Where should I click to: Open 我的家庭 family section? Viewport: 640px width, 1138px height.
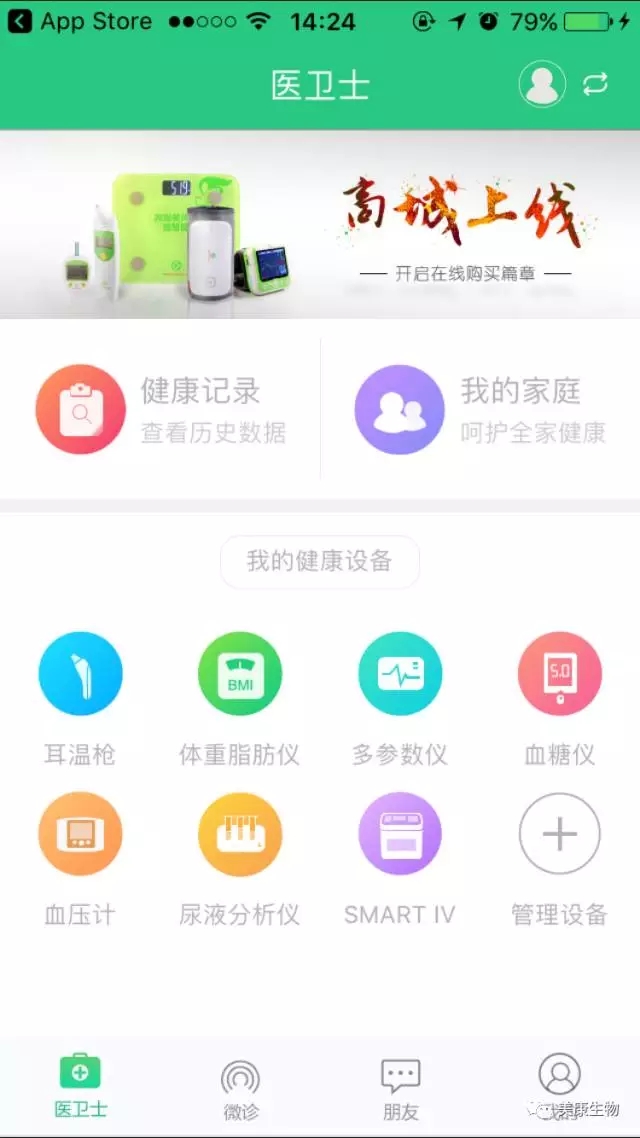[x=480, y=409]
